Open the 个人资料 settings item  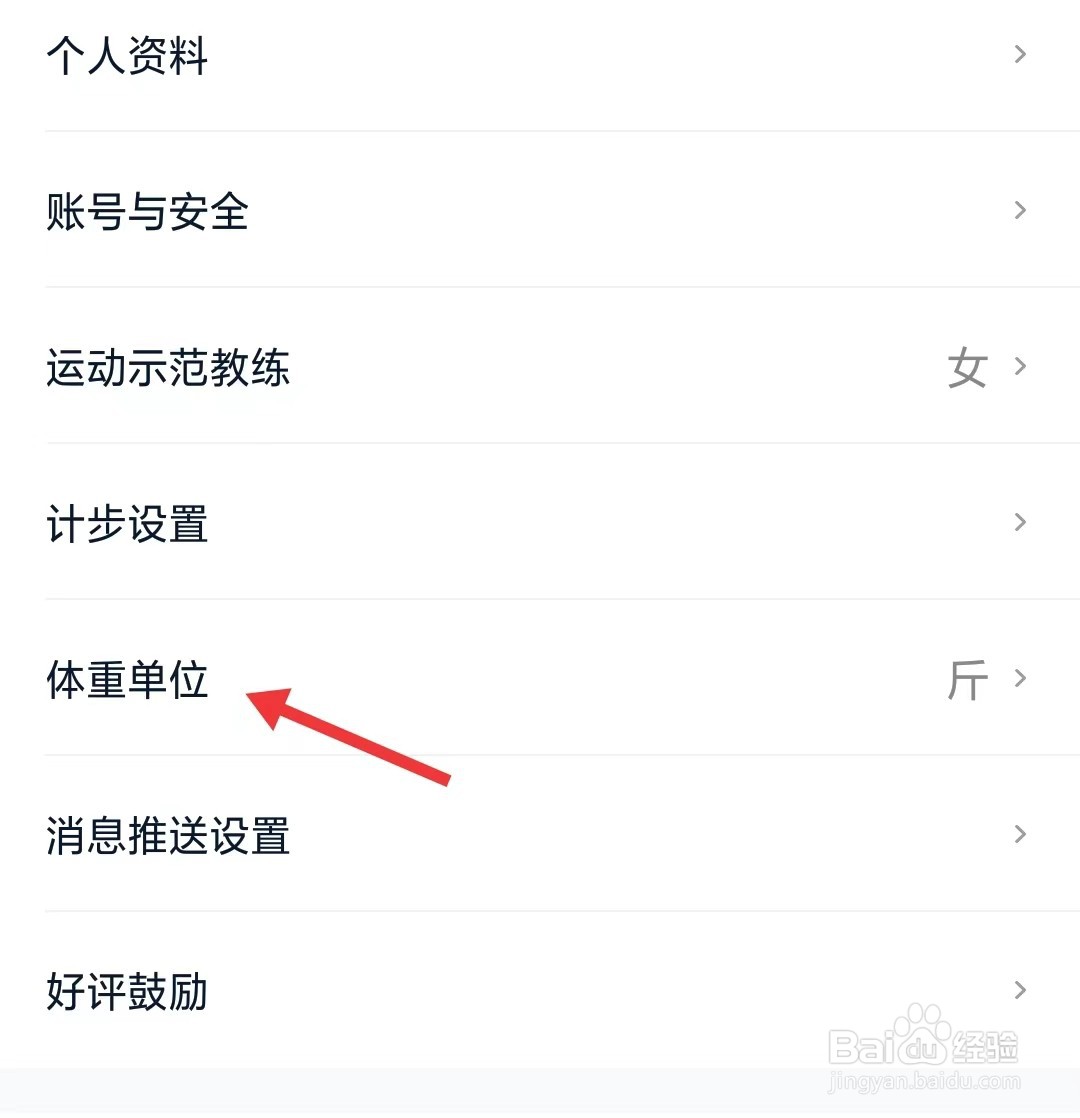coord(127,57)
